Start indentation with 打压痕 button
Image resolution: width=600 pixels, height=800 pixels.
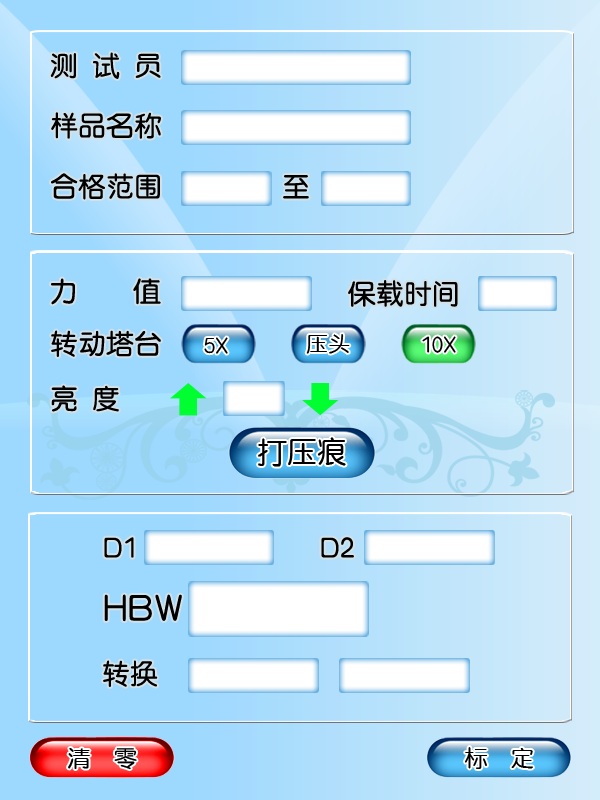coord(302,453)
